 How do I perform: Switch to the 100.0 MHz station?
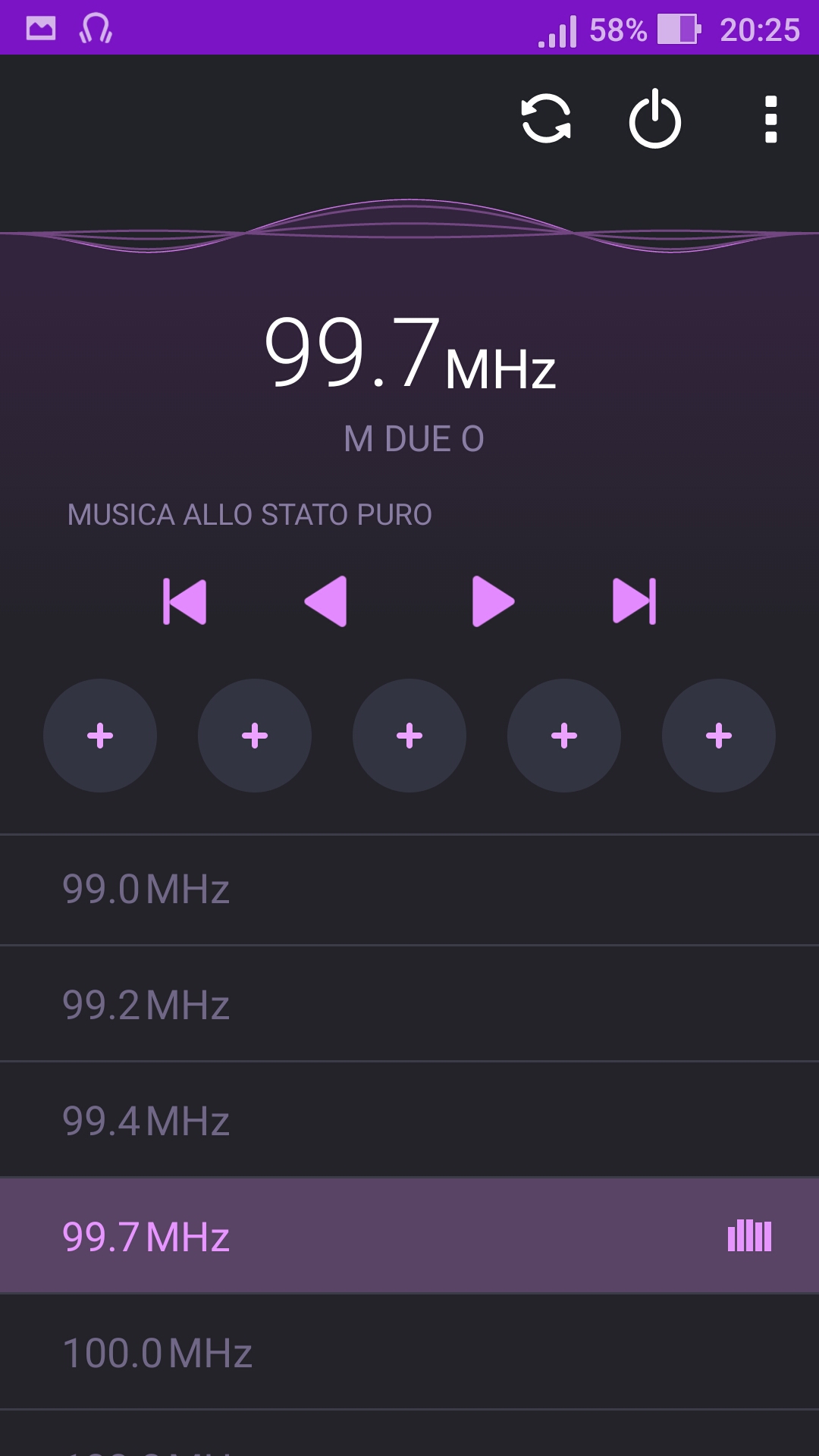point(409,1352)
